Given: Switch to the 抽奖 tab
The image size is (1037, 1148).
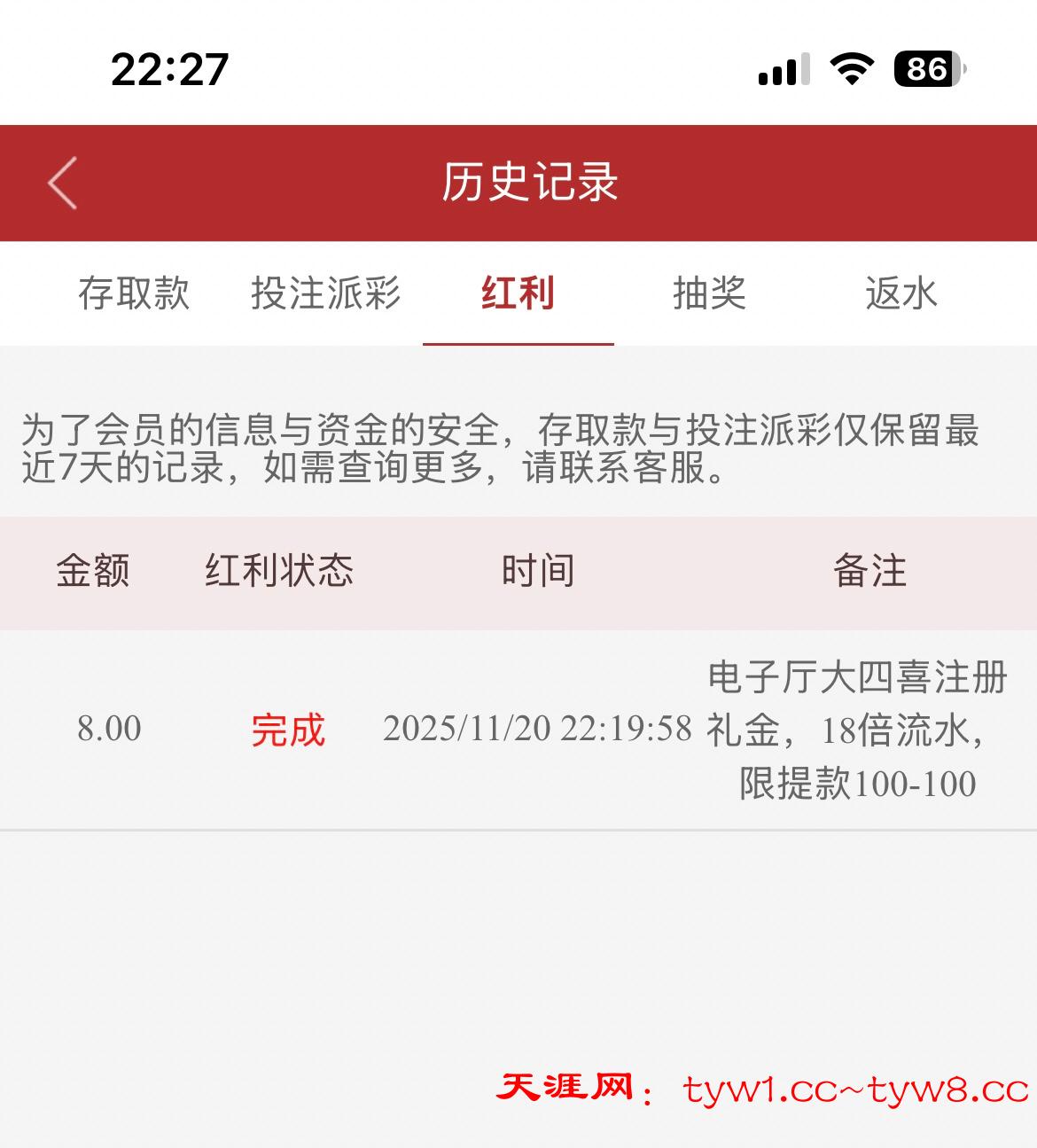Looking at the screenshot, I should 709,293.
